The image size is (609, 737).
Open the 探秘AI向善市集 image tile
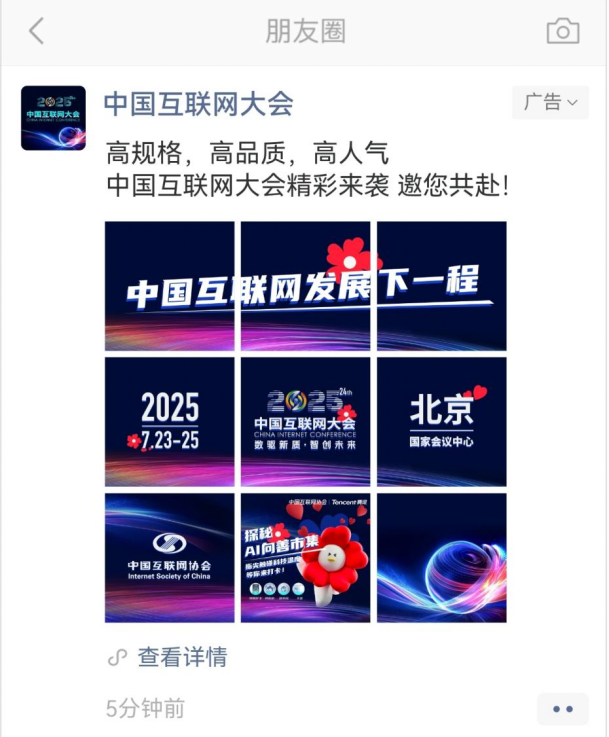(305, 557)
